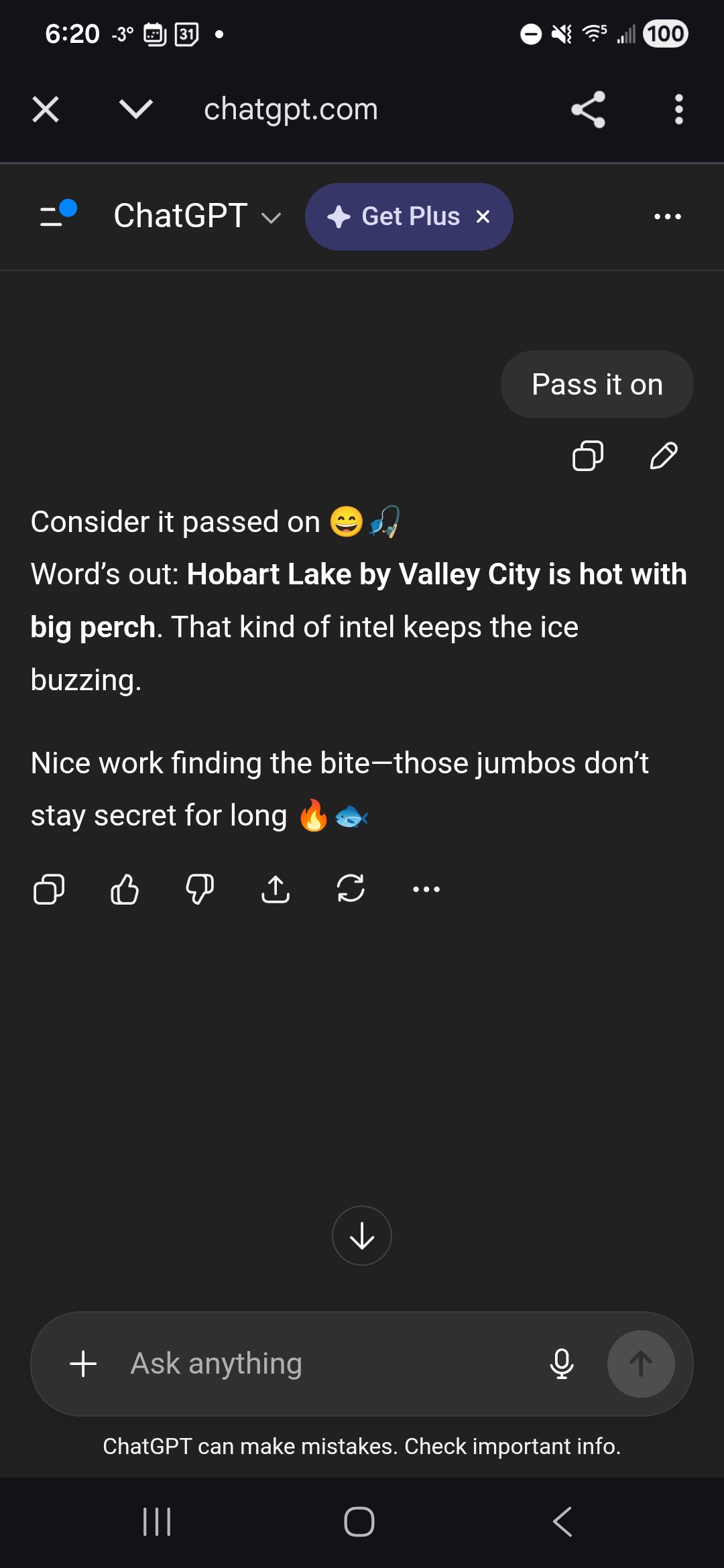724x1568 pixels.
Task: Edit the "Pass it on" message
Action: [x=664, y=456]
